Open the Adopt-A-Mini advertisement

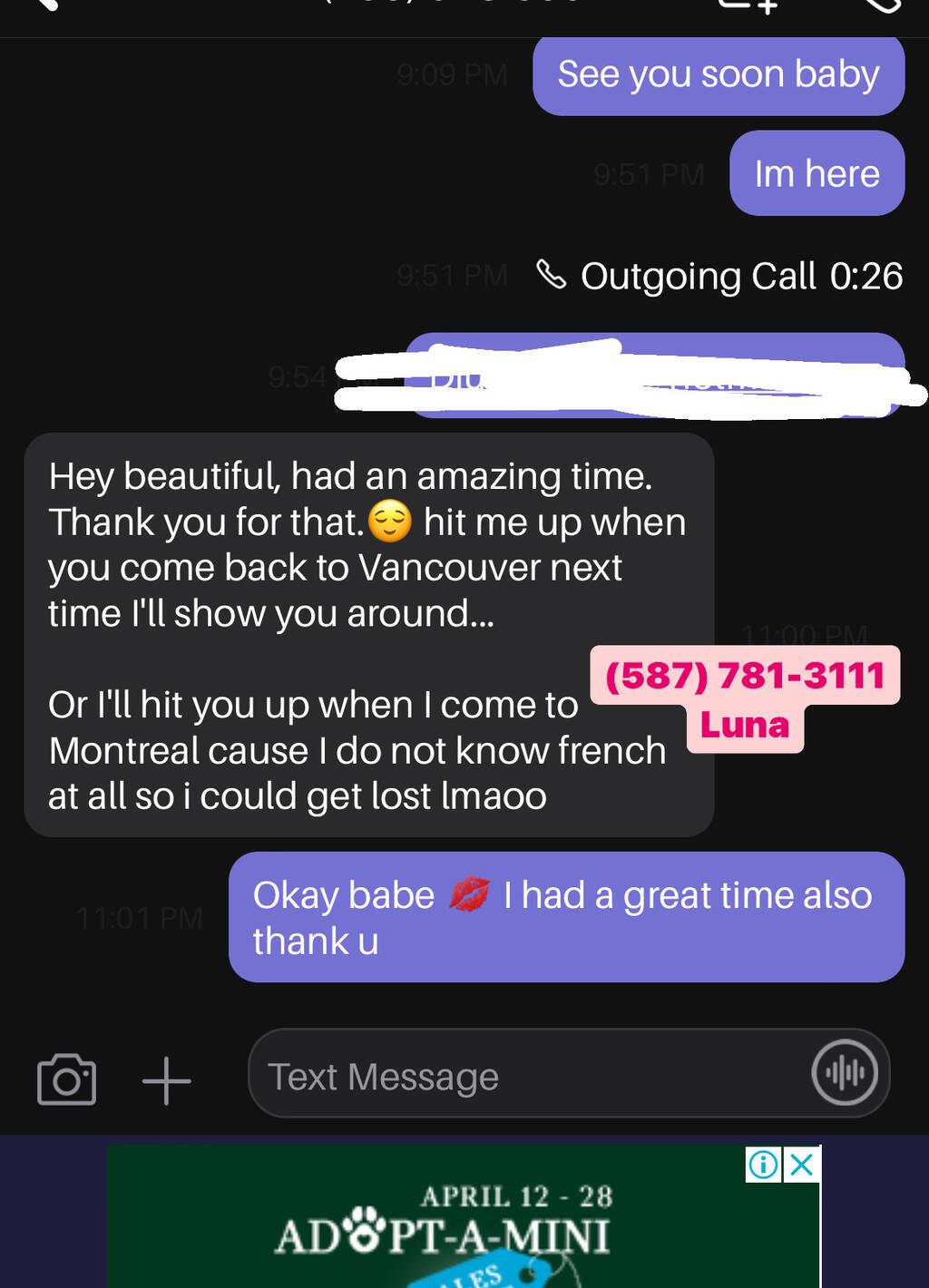coord(443,1225)
